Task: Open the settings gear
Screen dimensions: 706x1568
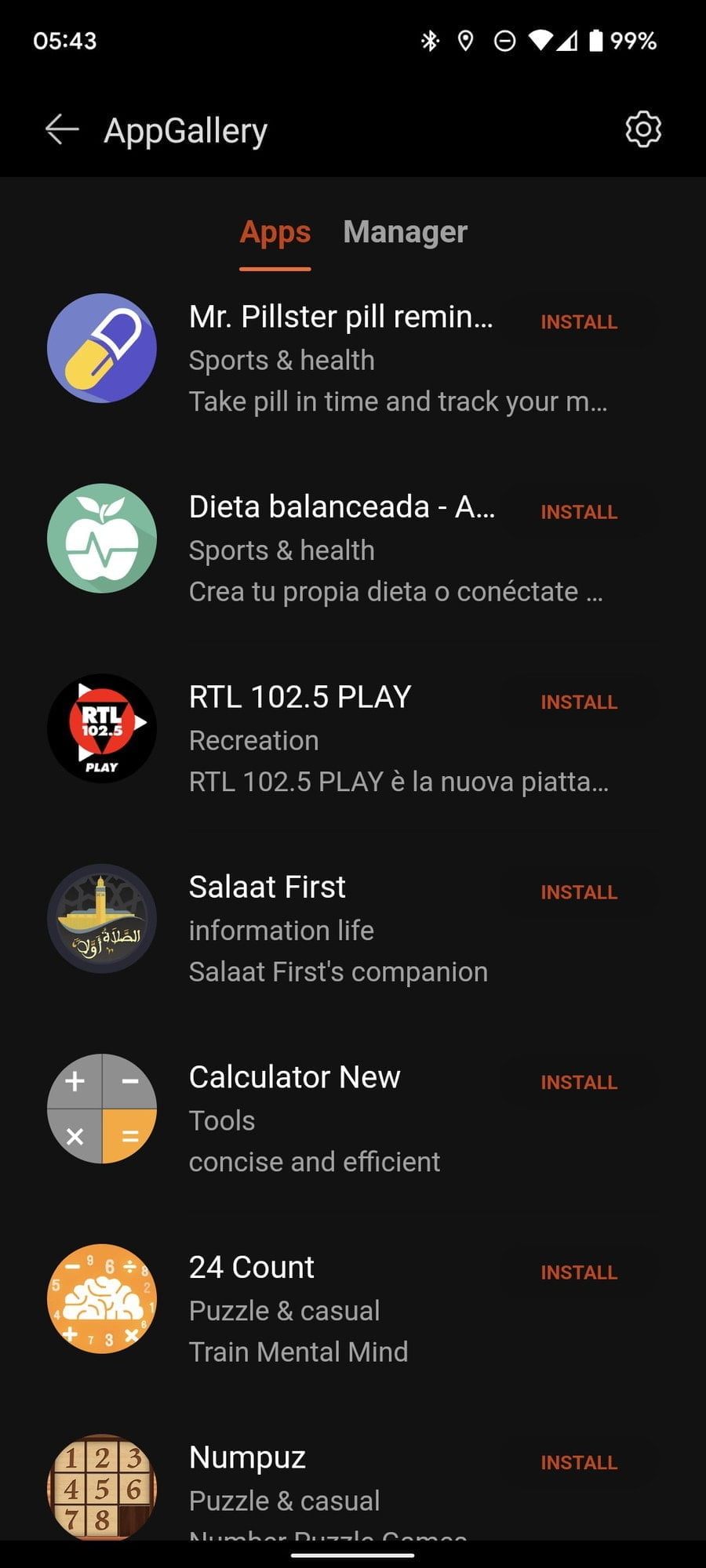Action: click(x=643, y=129)
